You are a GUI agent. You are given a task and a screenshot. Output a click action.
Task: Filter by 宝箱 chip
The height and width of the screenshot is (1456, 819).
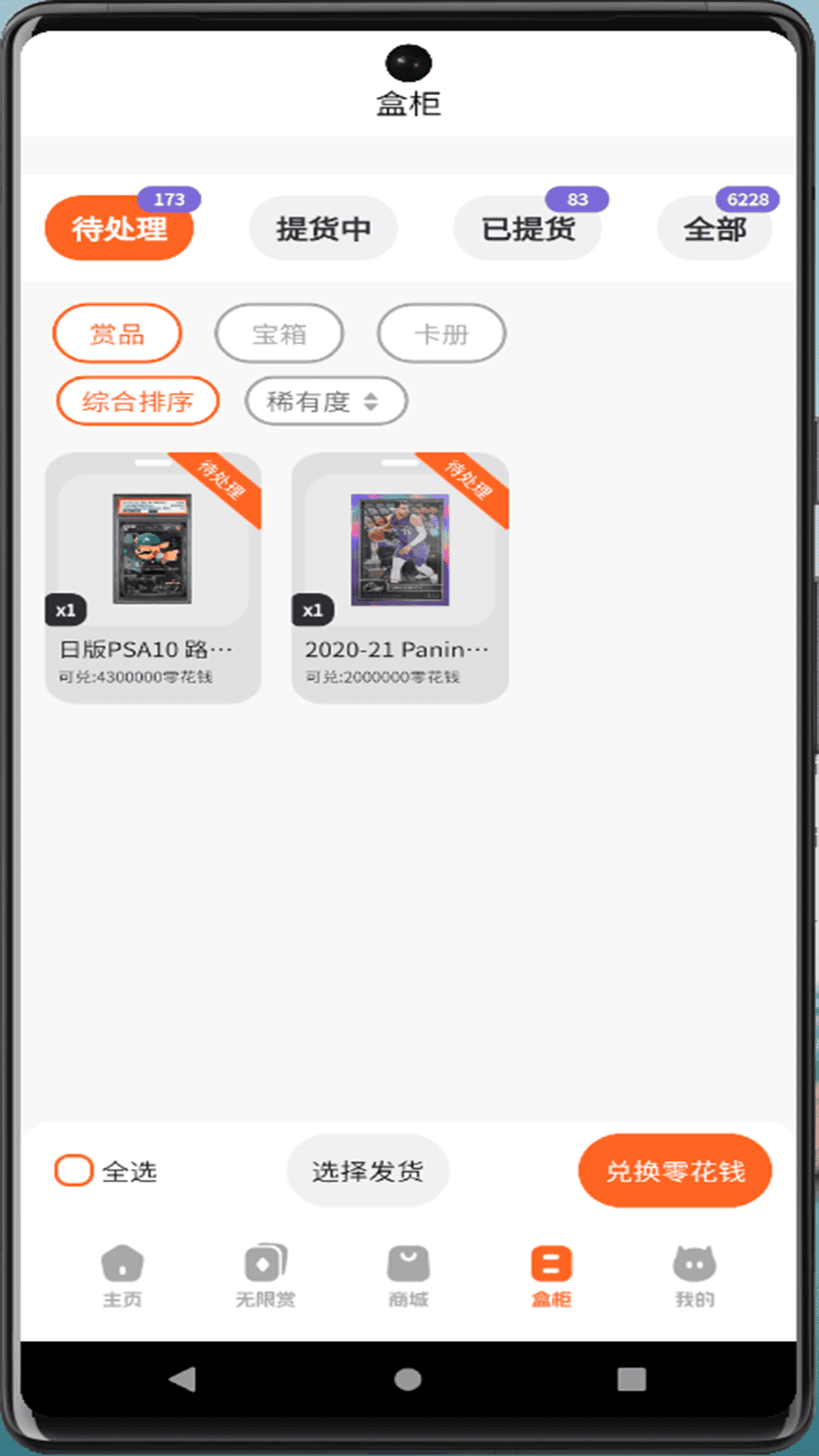coord(279,334)
